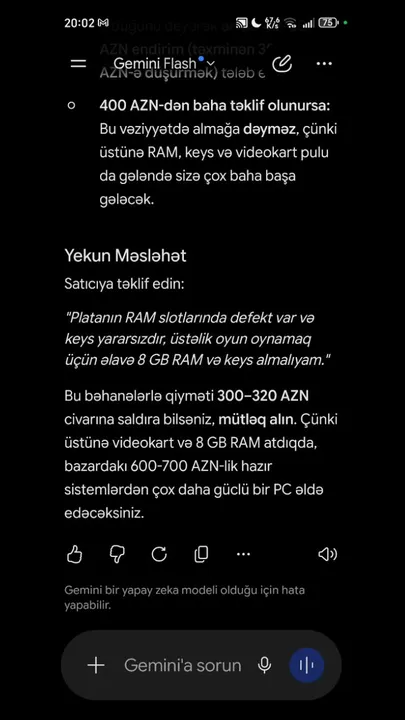Start a new chat with the pencil icon
The width and height of the screenshot is (405, 720).
click(282, 64)
